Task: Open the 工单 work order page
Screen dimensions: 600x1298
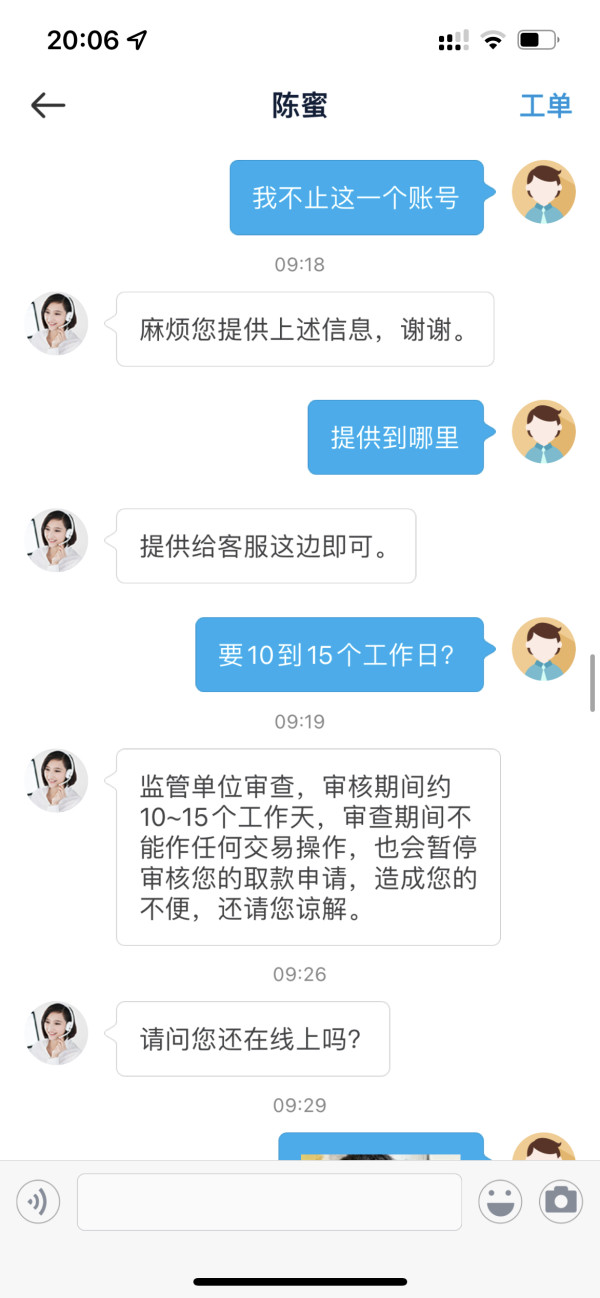Action: point(546,106)
